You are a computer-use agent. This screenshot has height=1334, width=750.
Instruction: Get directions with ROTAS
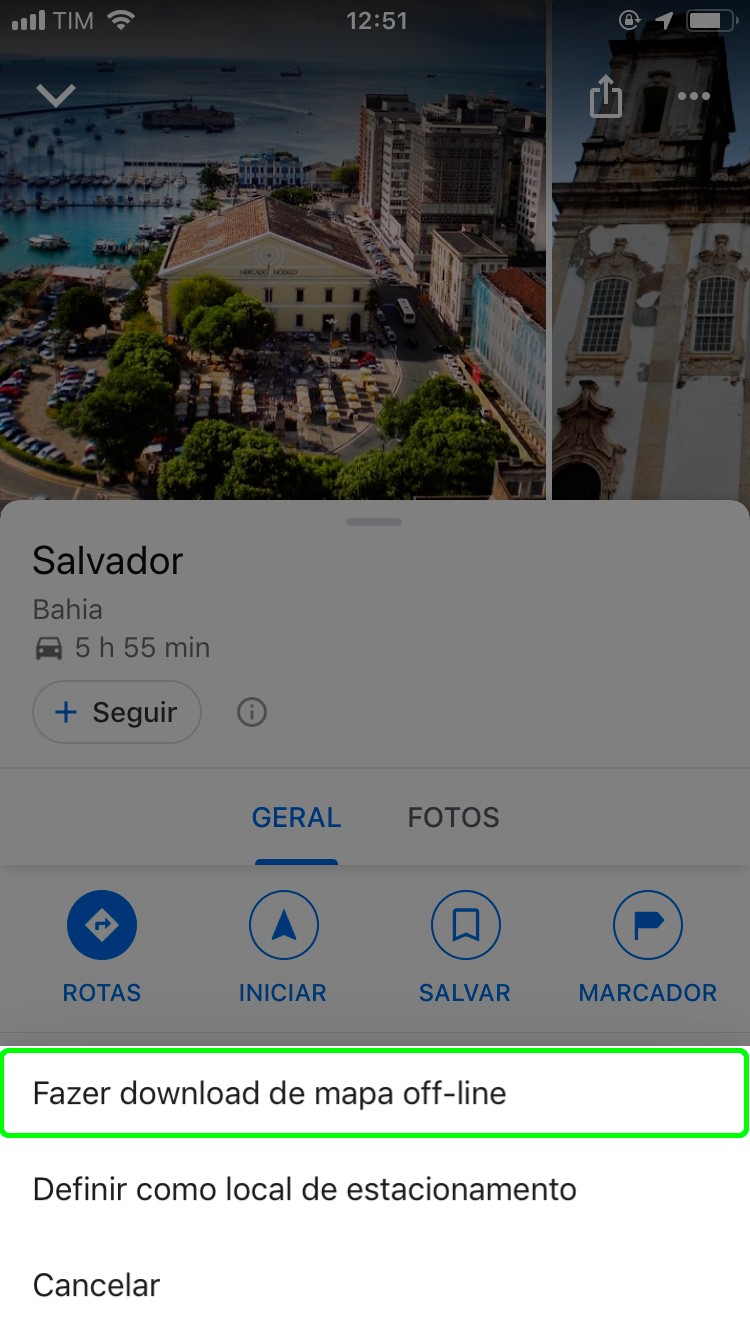[x=102, y=946]
